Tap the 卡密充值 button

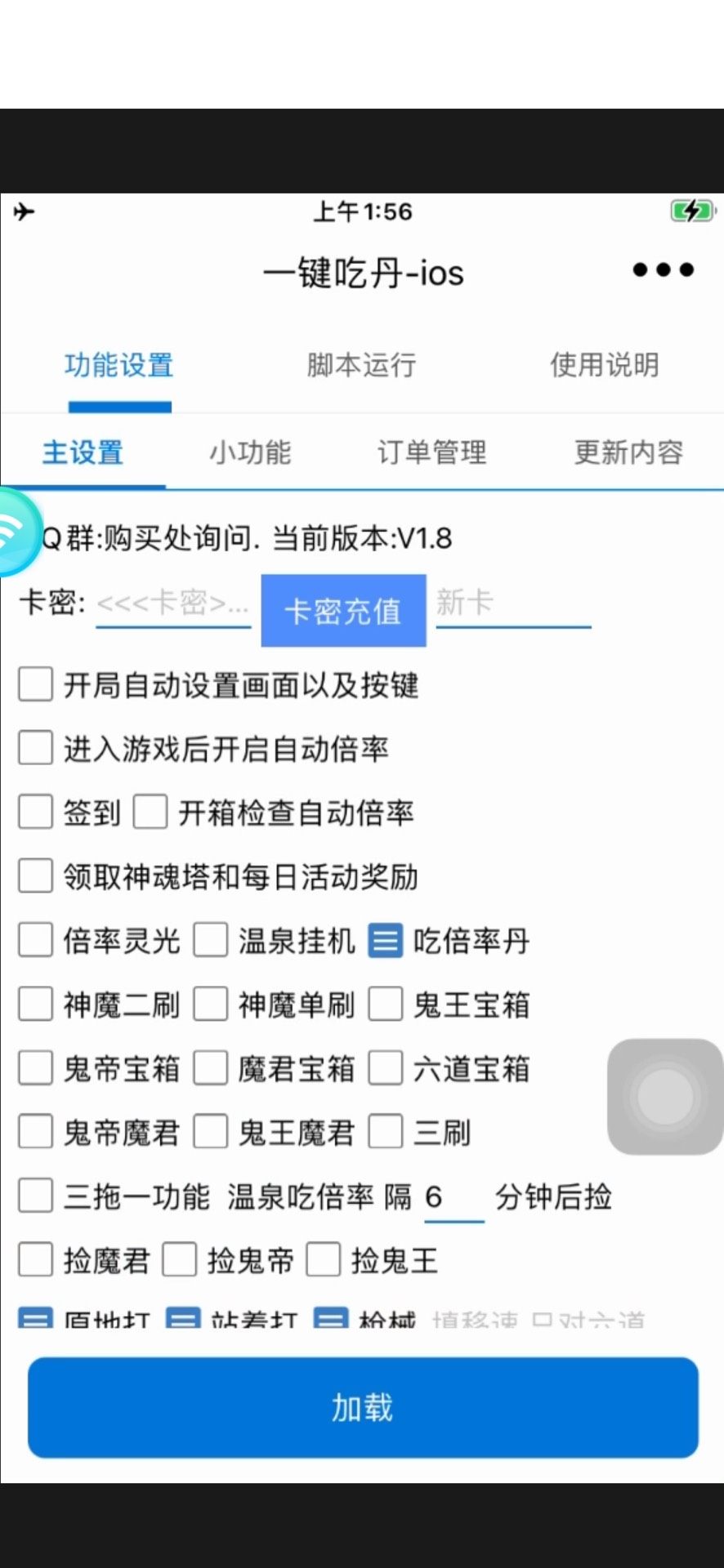point(343,611)
